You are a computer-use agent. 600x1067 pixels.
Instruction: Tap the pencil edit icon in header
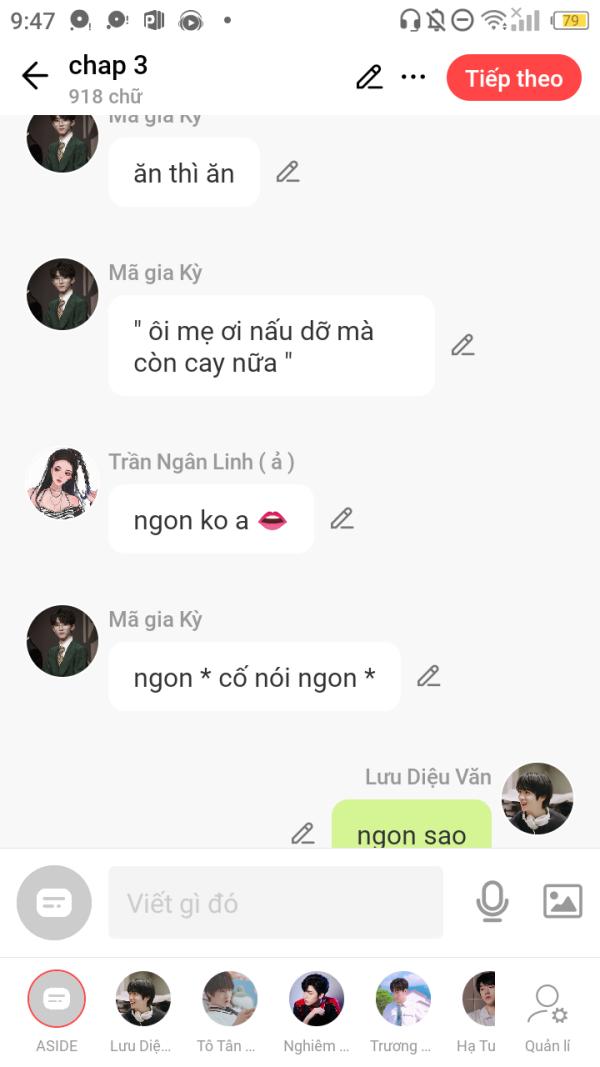click(x=369, y=77)
